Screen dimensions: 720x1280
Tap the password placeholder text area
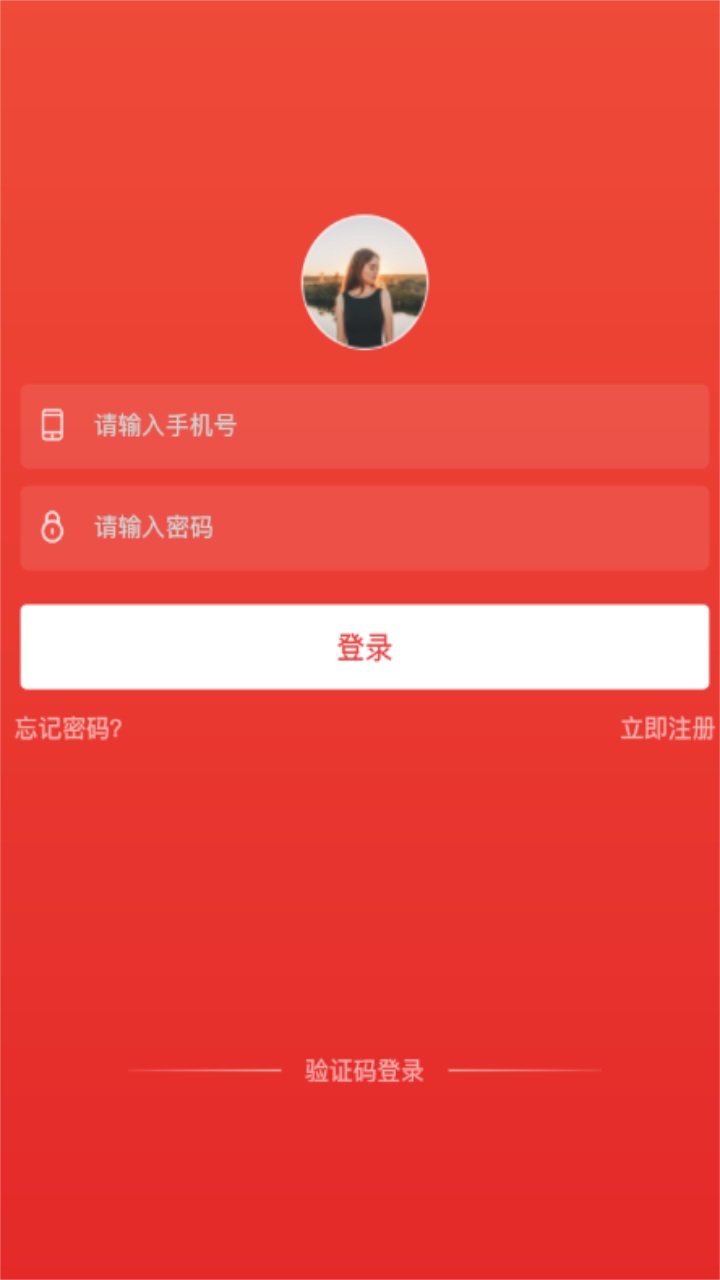[156, 527]
